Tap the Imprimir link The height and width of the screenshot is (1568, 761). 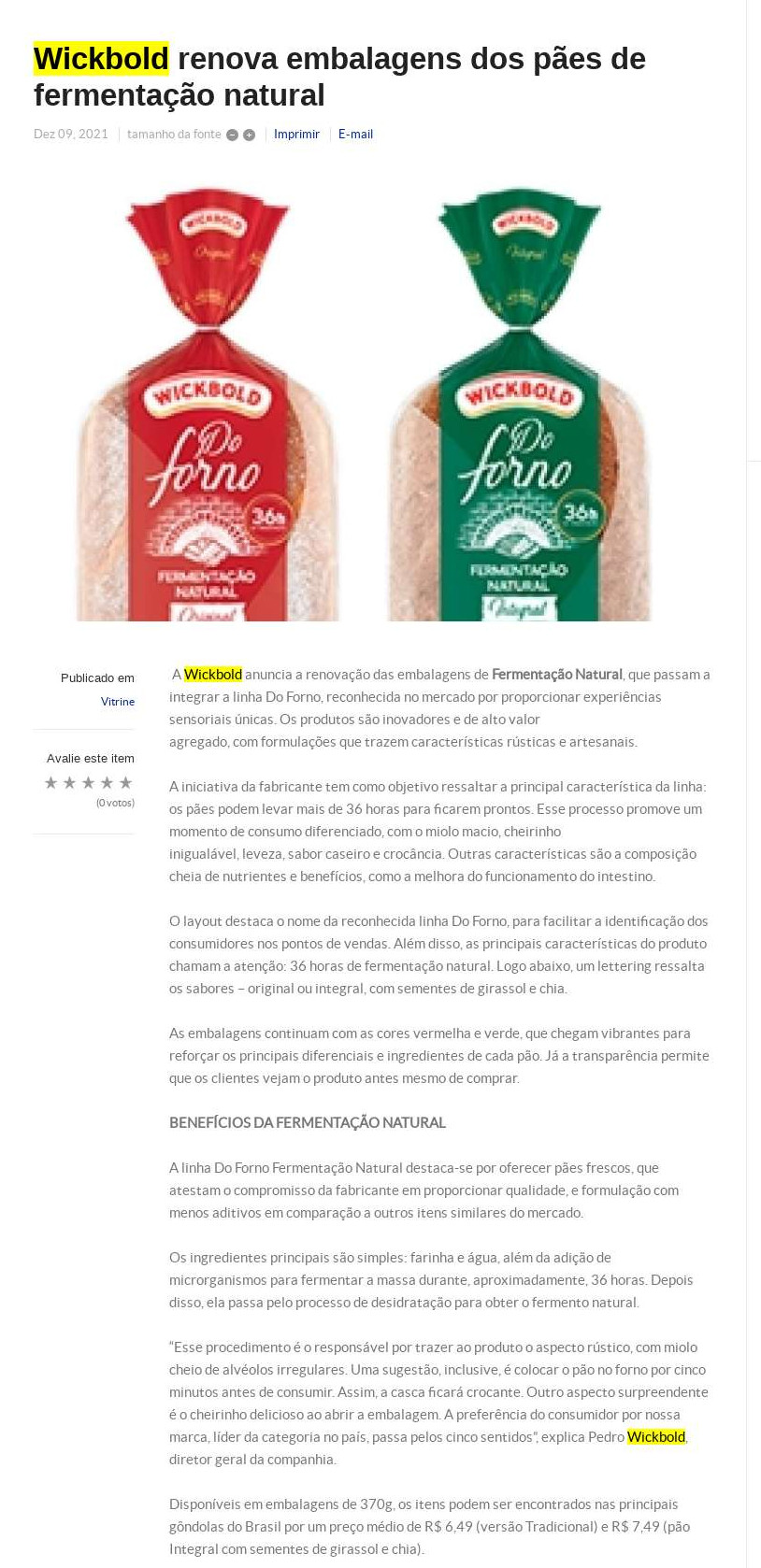(296, 135)
